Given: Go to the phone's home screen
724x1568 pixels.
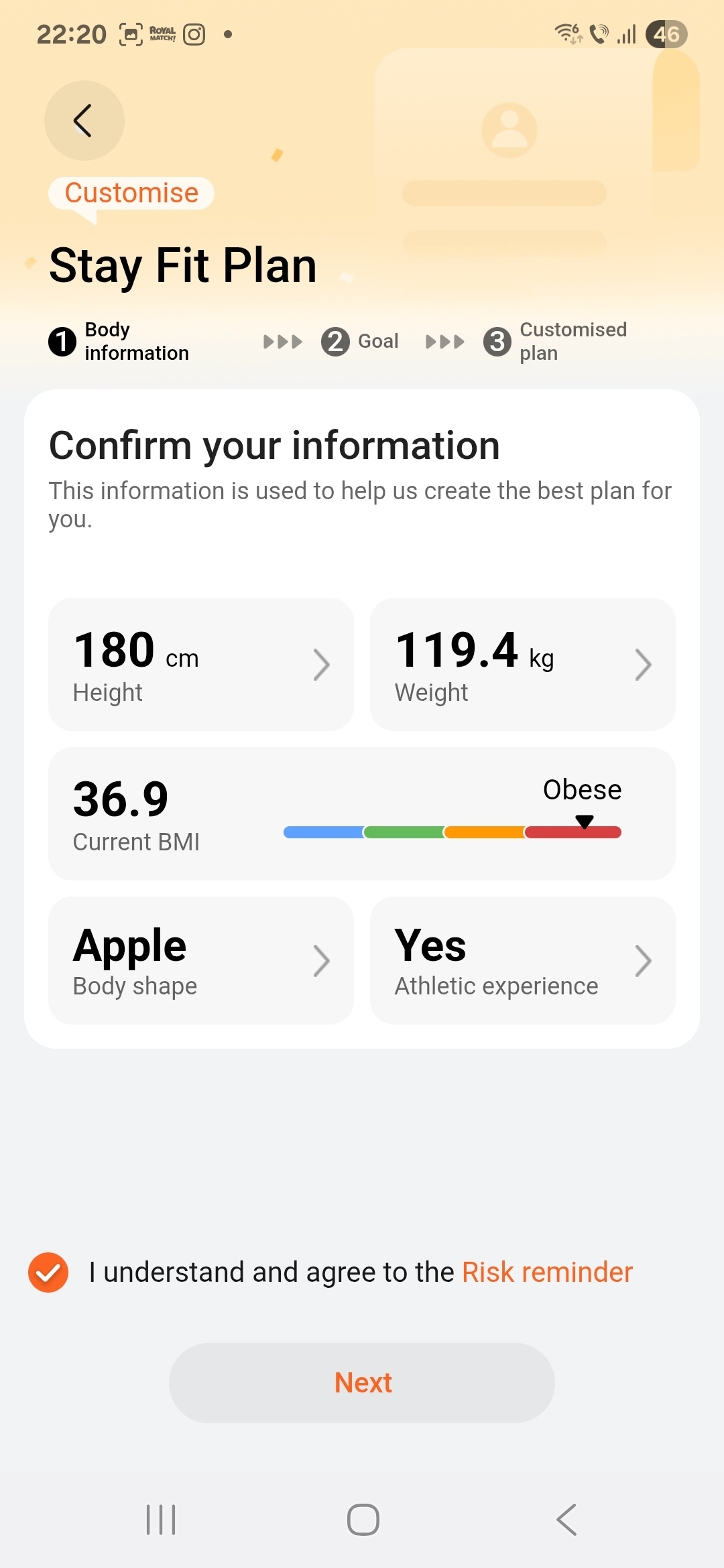Looking at the screenshot, I should tap(363, 1519).
